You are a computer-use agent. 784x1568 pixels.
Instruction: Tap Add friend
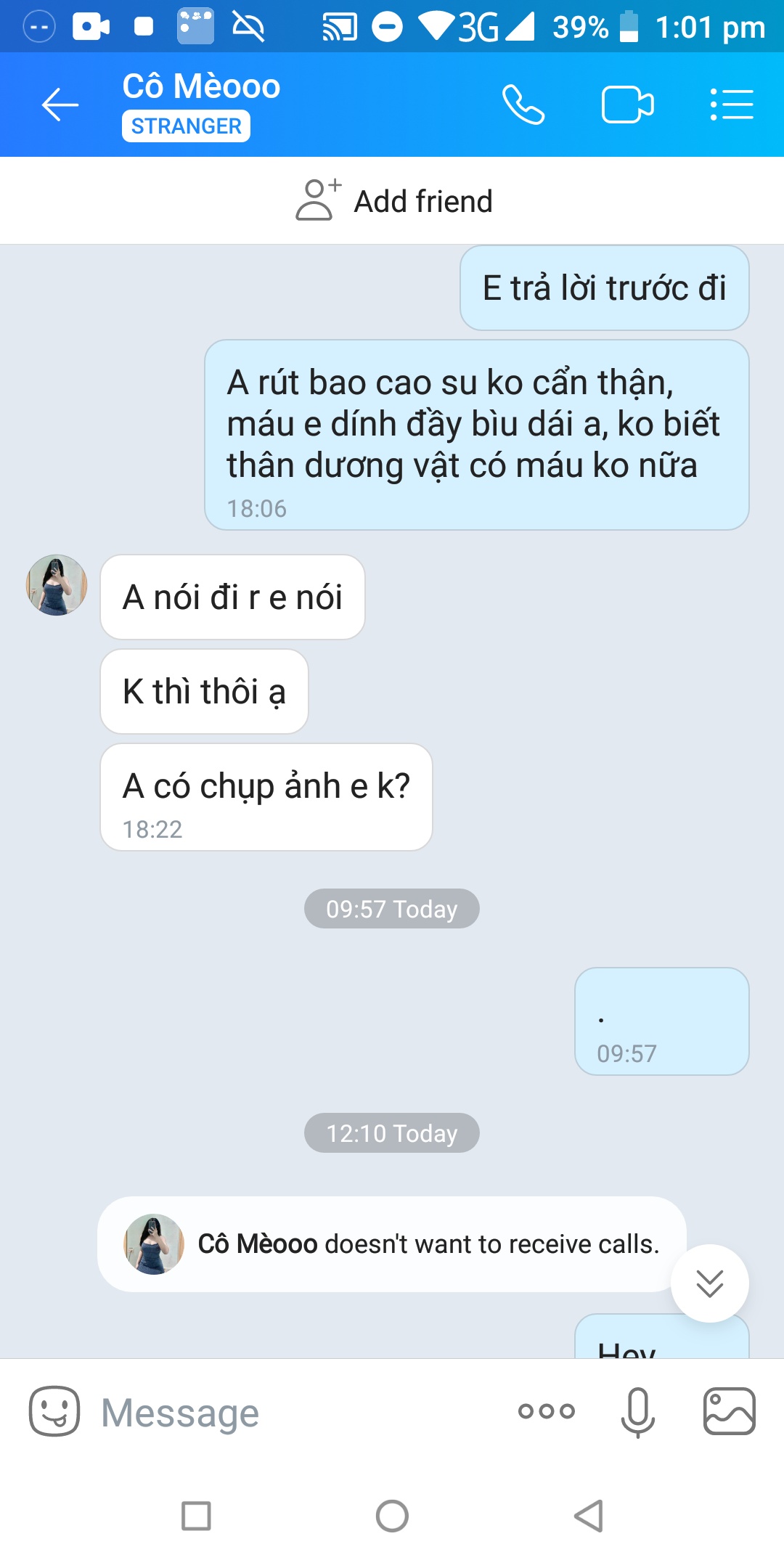(393, 201)
